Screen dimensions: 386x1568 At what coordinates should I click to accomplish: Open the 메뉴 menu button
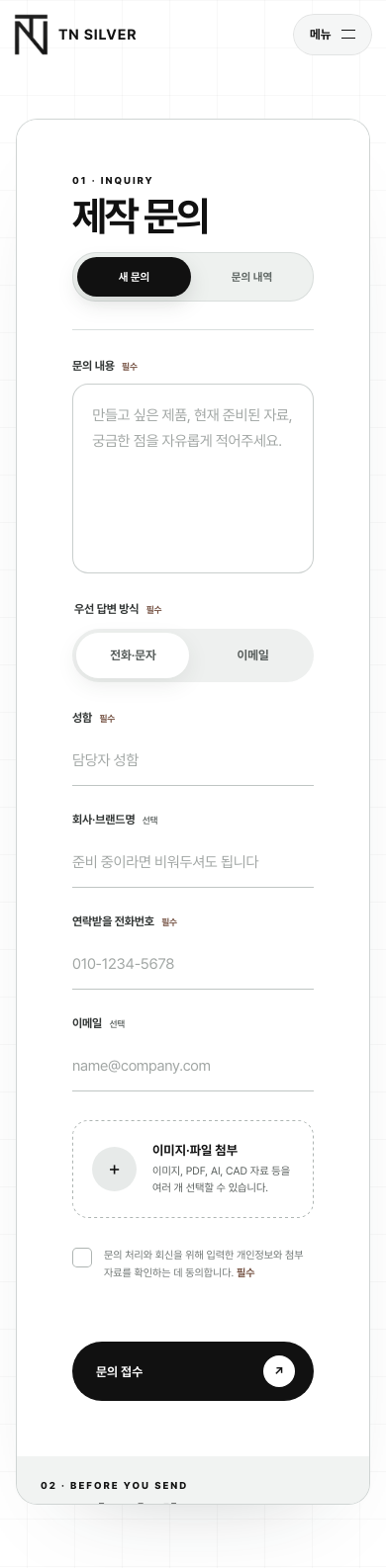[x=333, y=35]
